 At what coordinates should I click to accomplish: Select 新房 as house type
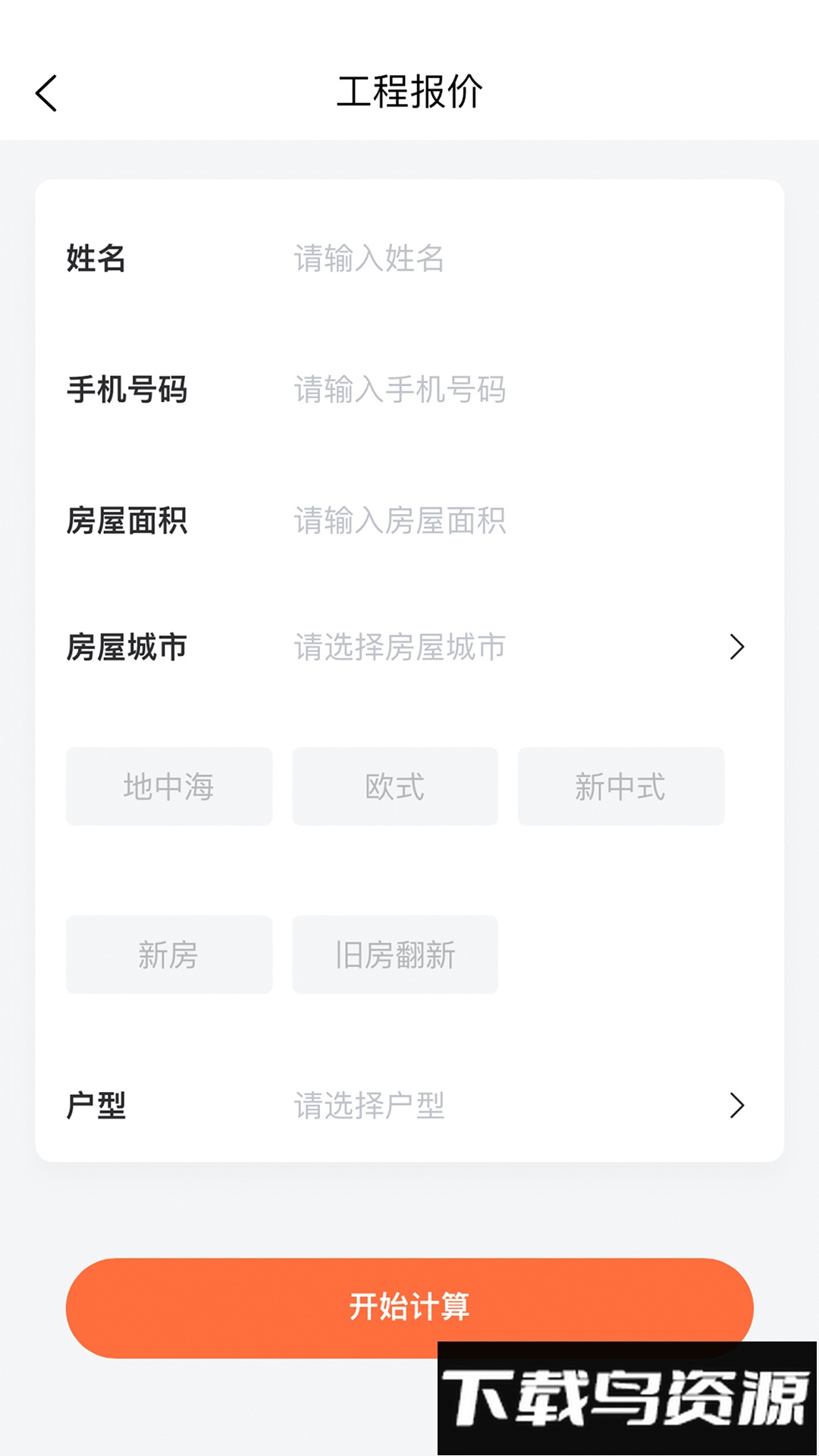pos(169,955)
